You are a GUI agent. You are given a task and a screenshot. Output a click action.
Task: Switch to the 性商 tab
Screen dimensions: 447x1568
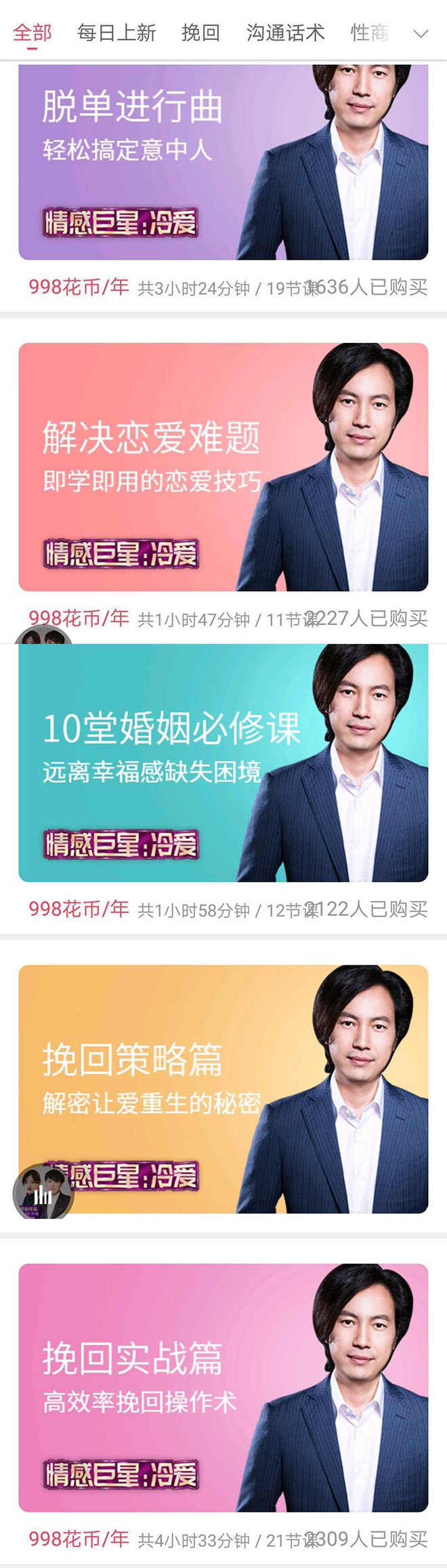369,33
